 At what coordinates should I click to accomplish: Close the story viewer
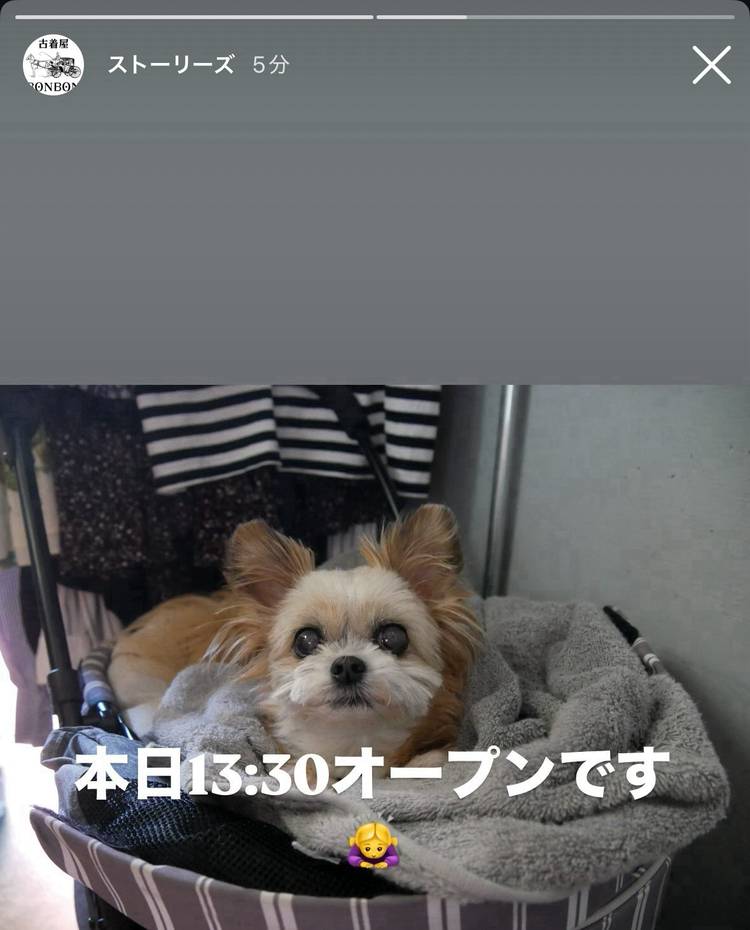(x=711, y=65)
